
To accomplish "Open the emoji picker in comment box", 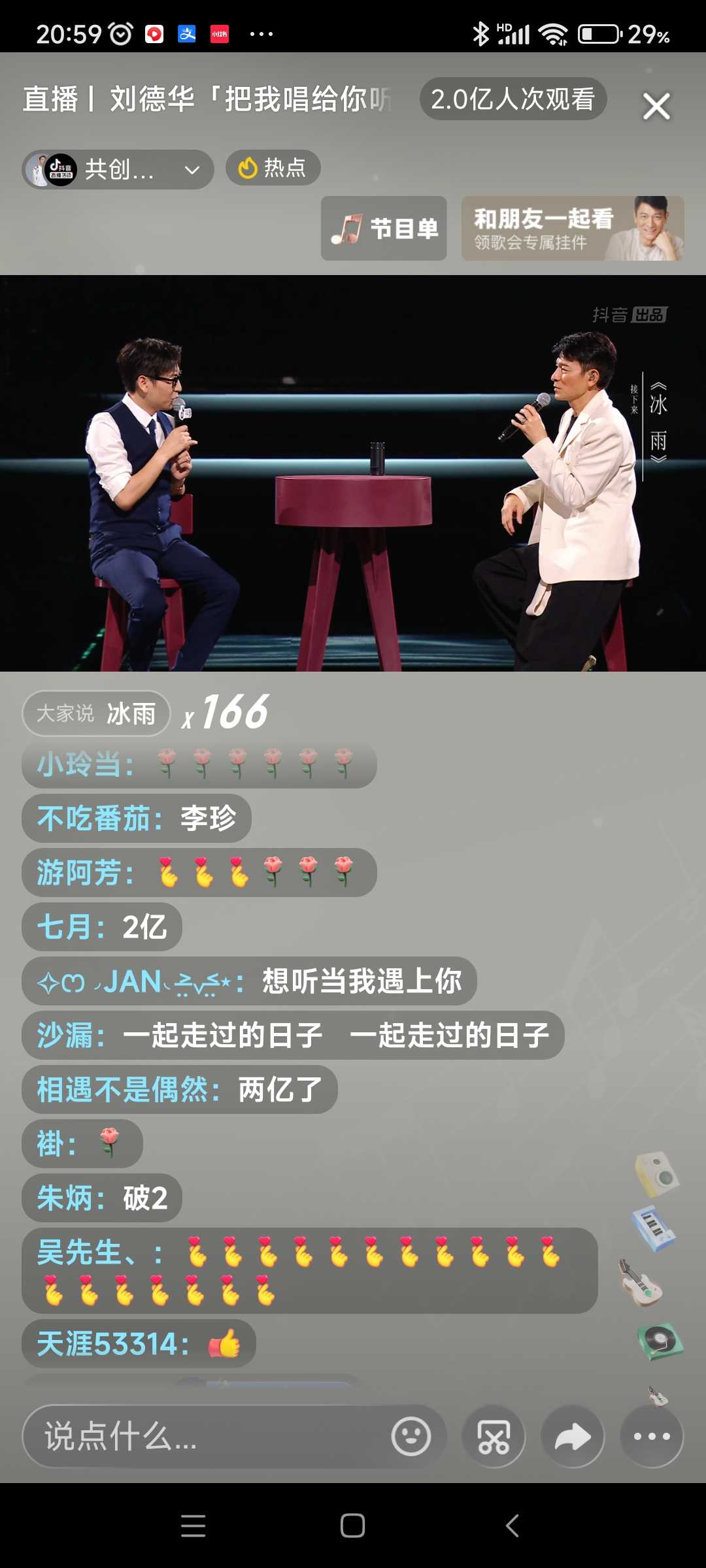I will [411, 1437].
